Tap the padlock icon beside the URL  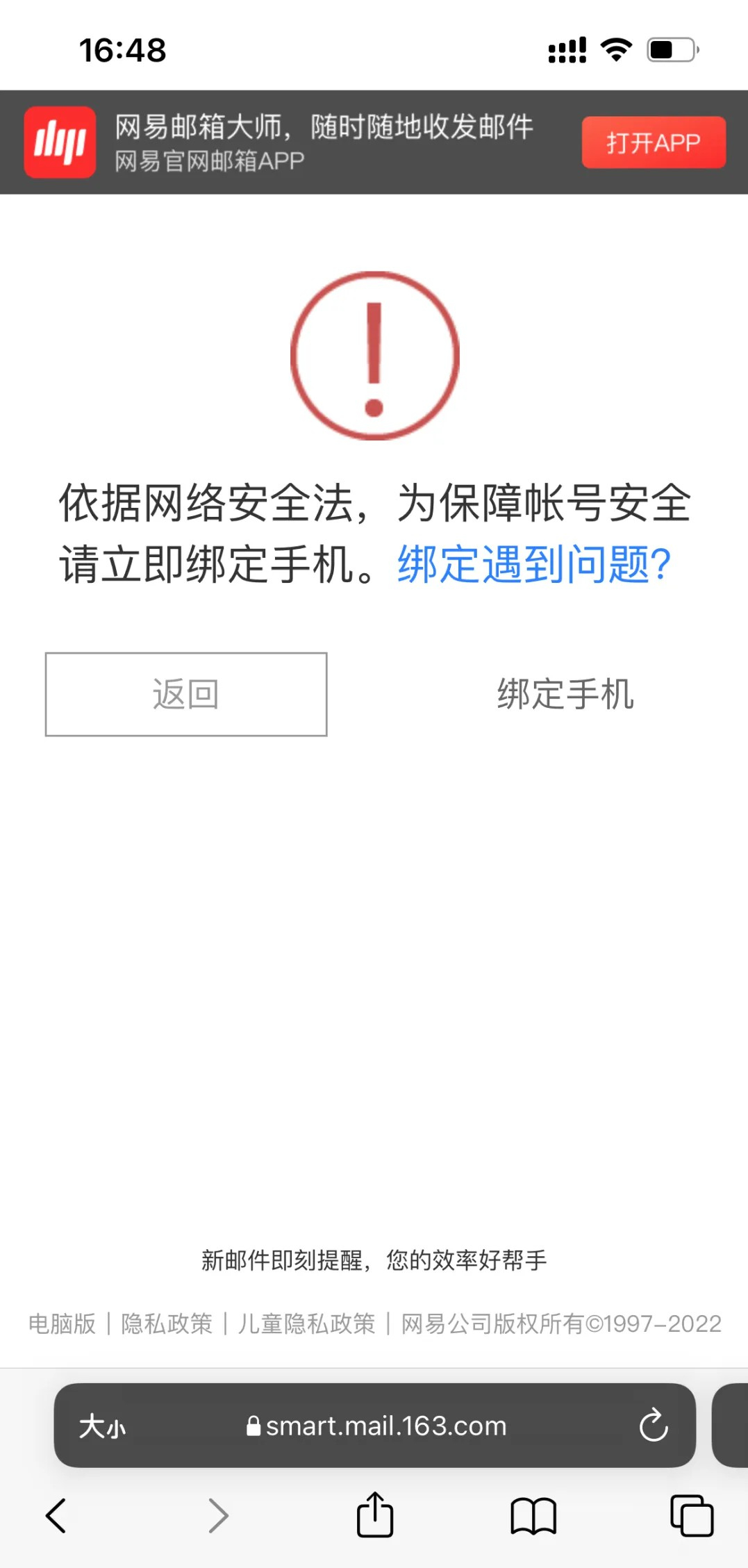[x=254, y=1426]
